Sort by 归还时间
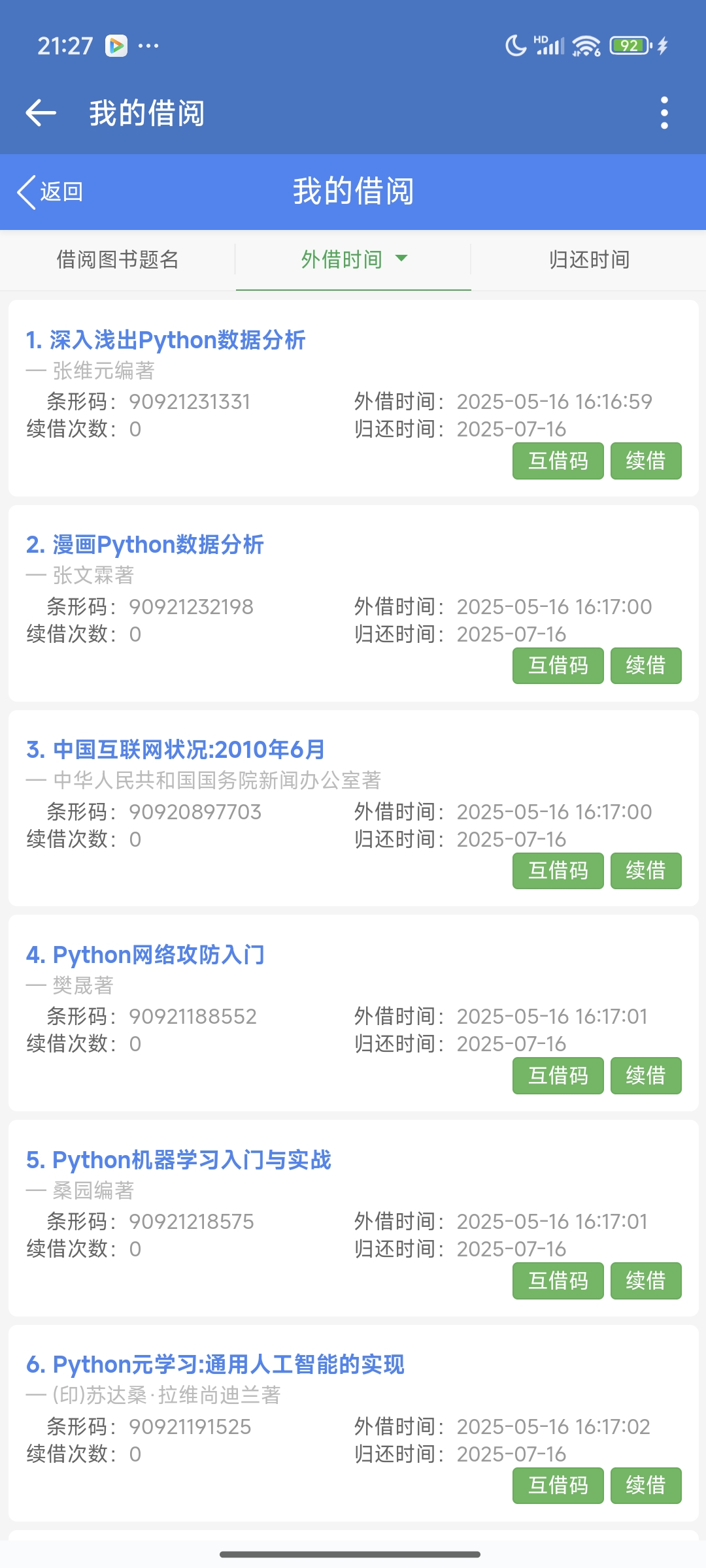This screenshot has width=706, height=1568. [x=588, y=260]
